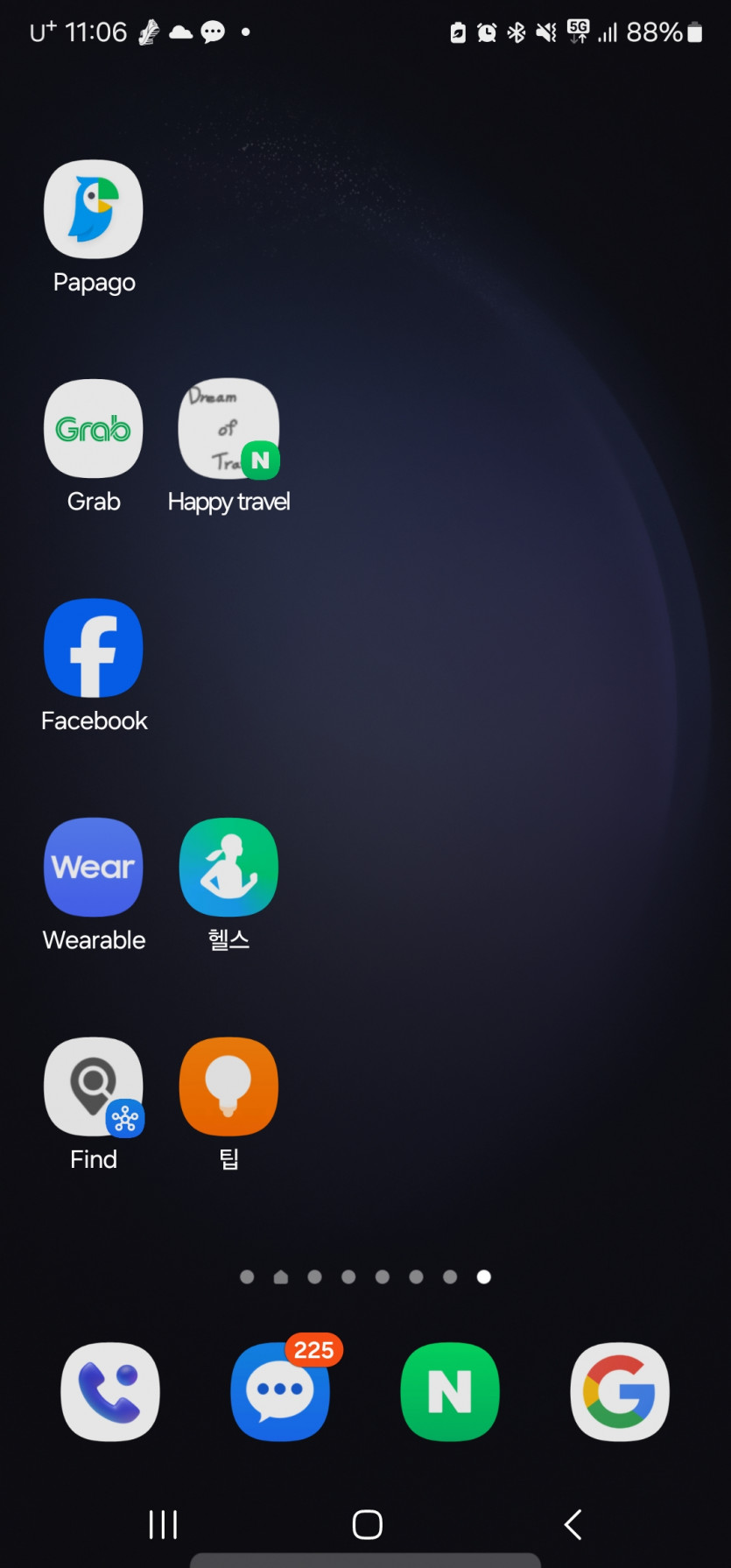The image size is (731, 1568).
Task: Launch the Find app
Action: [x=94, y=1086]
